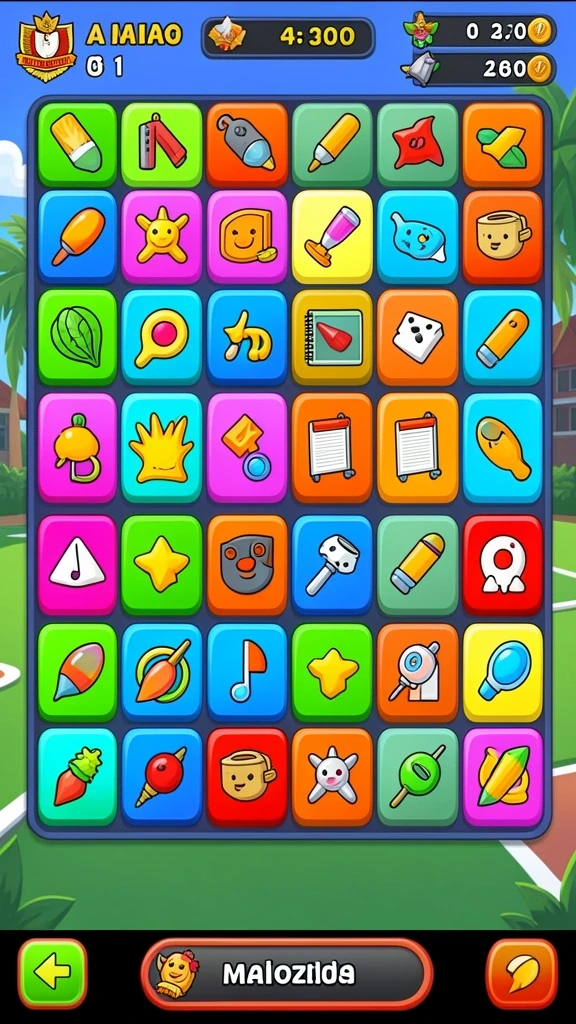
Task: Select the smiling yellow starfish on pink
Action: [162, 237]
